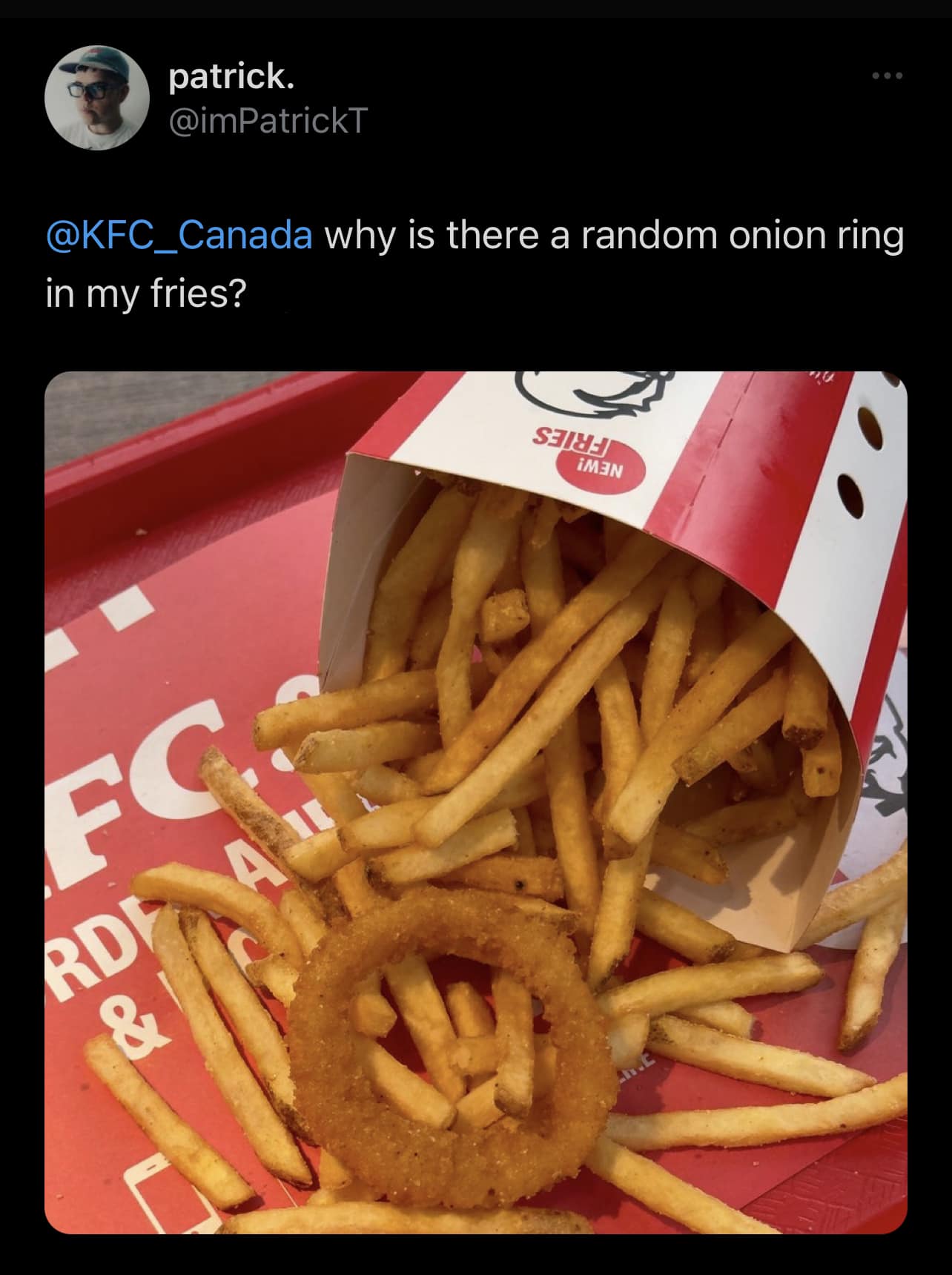The width and height of the screenshot is (952, 1275).
Task: Open the @KFC_Canada mention link
Action: click(x=179, y=236)
